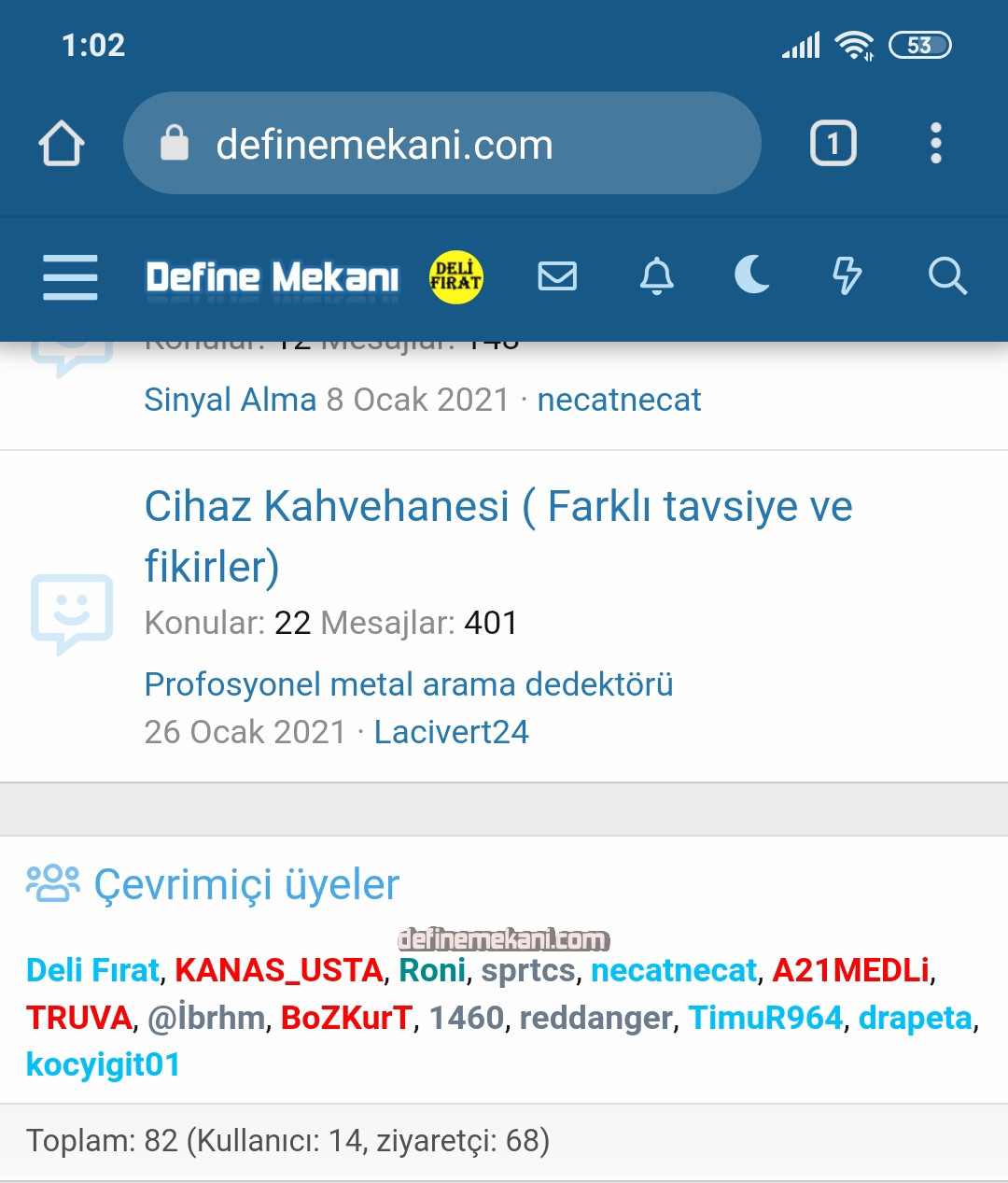This screenshot has height=1183, width=1008.
Task: Open the browser tab switcher
Action: 833,144
